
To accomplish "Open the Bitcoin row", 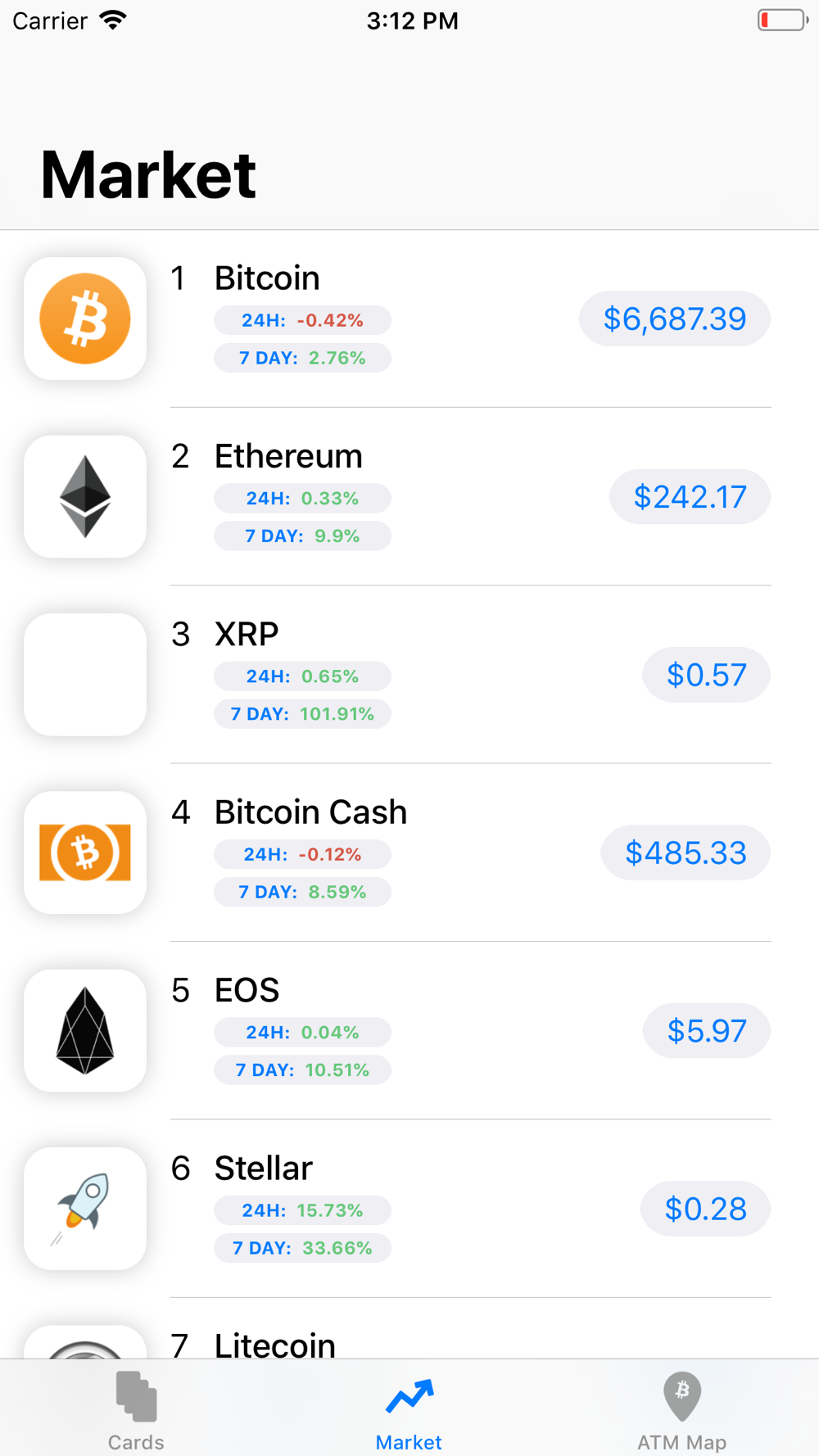I will pos(409,319).
